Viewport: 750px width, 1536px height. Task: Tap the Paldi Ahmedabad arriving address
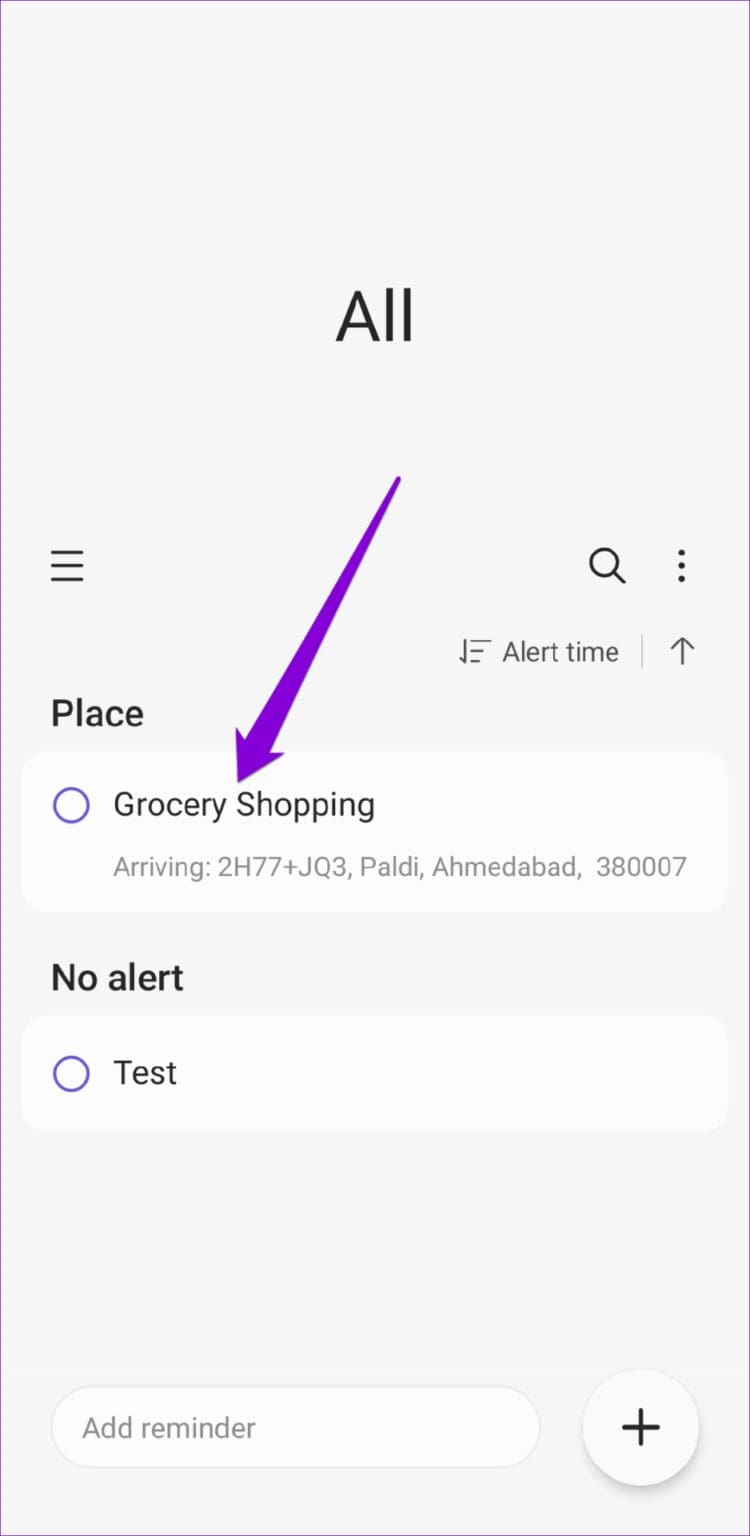click(x=398, y=866)
